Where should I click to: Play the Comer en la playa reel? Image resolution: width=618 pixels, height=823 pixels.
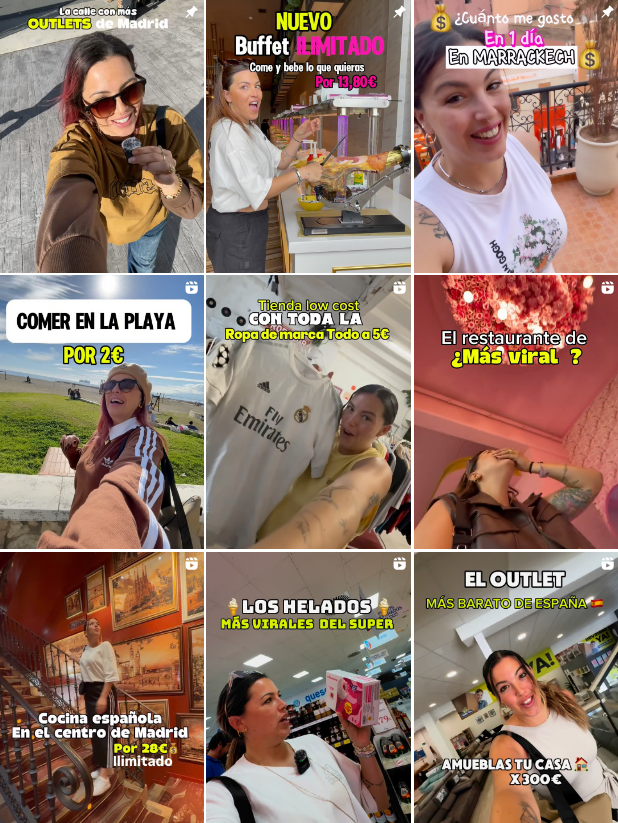(x=101, y=412)
